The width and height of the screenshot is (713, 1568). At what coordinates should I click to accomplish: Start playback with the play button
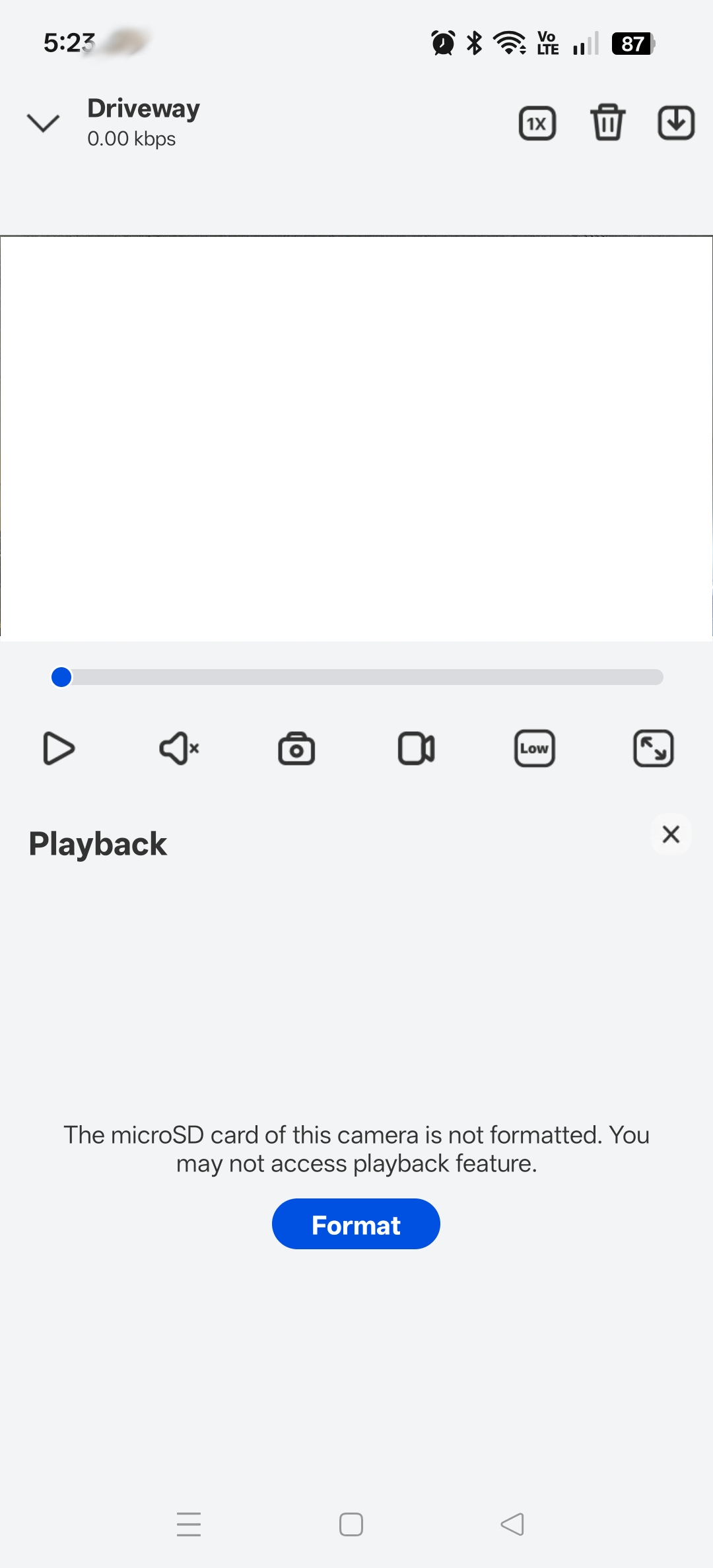point(59,748)
